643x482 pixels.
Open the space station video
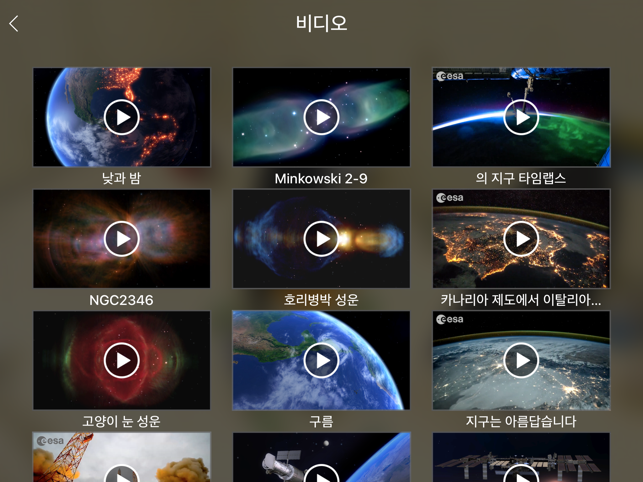[x=521, y=462]
